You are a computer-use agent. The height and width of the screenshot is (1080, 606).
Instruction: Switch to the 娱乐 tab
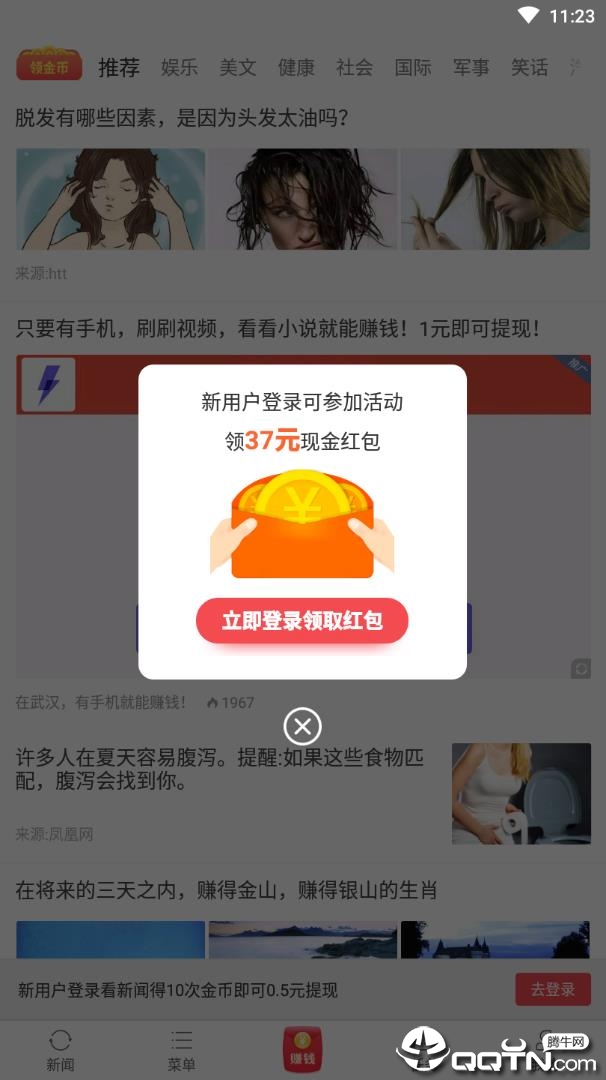coord(180,68)
